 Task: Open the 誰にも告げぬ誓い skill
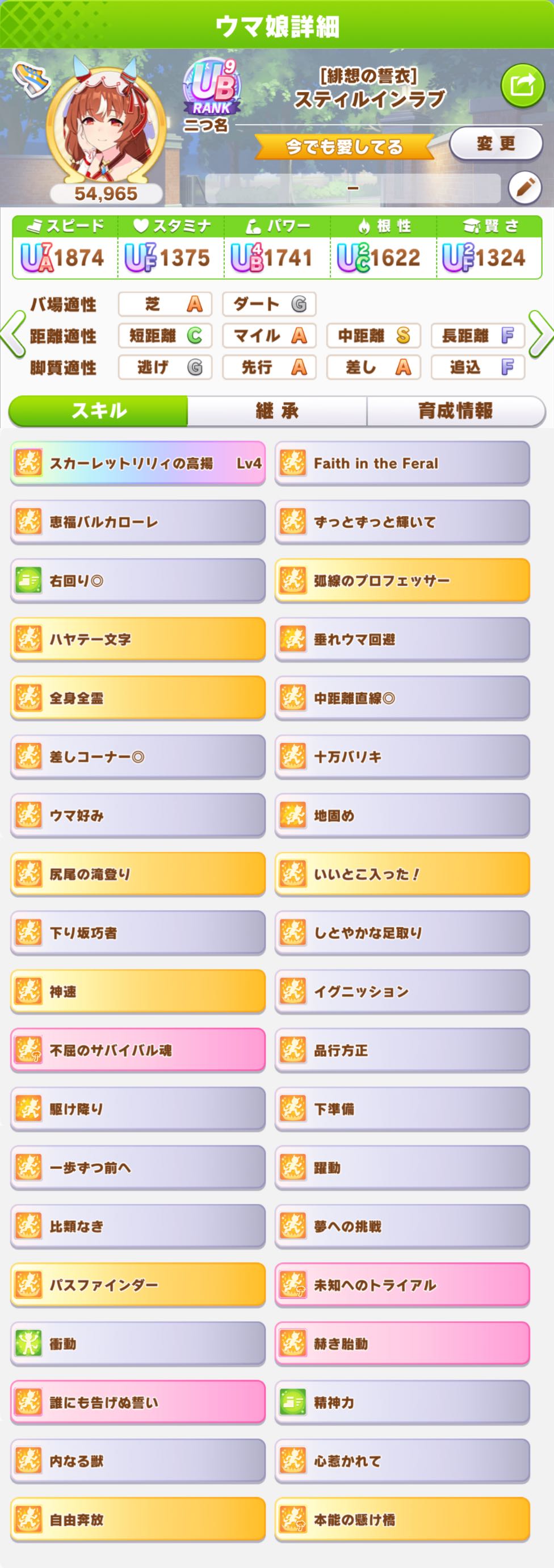point(138,1402)
